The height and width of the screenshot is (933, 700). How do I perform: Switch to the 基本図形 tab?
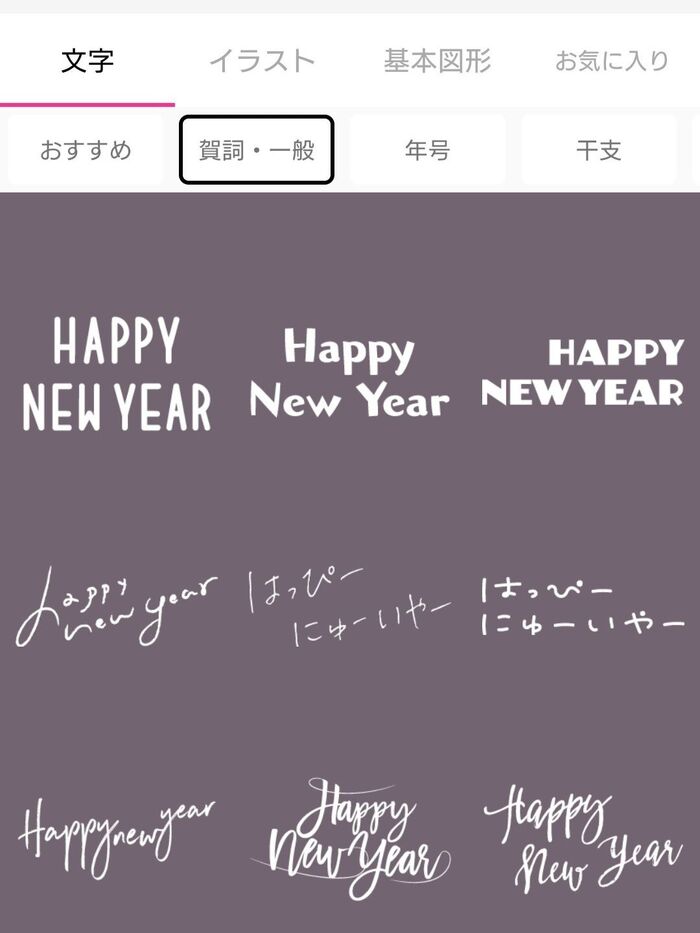click(437, 61)
